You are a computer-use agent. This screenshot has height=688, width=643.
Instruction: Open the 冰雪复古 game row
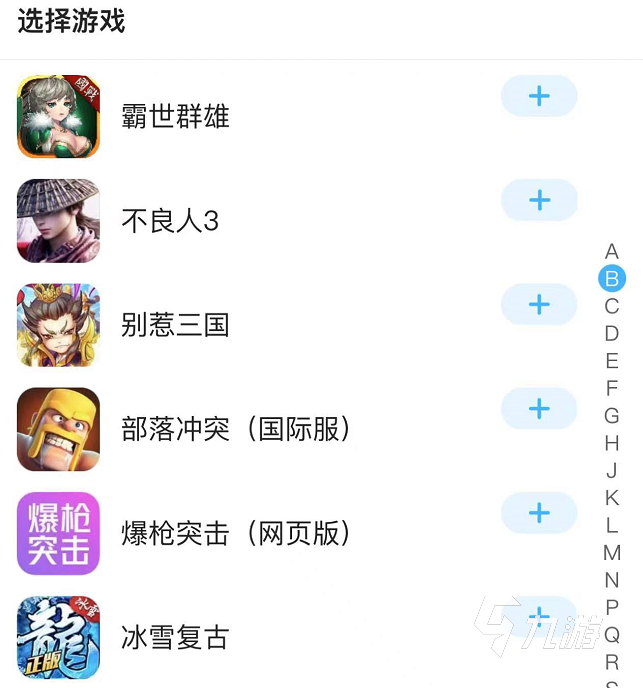pos(175,638)
